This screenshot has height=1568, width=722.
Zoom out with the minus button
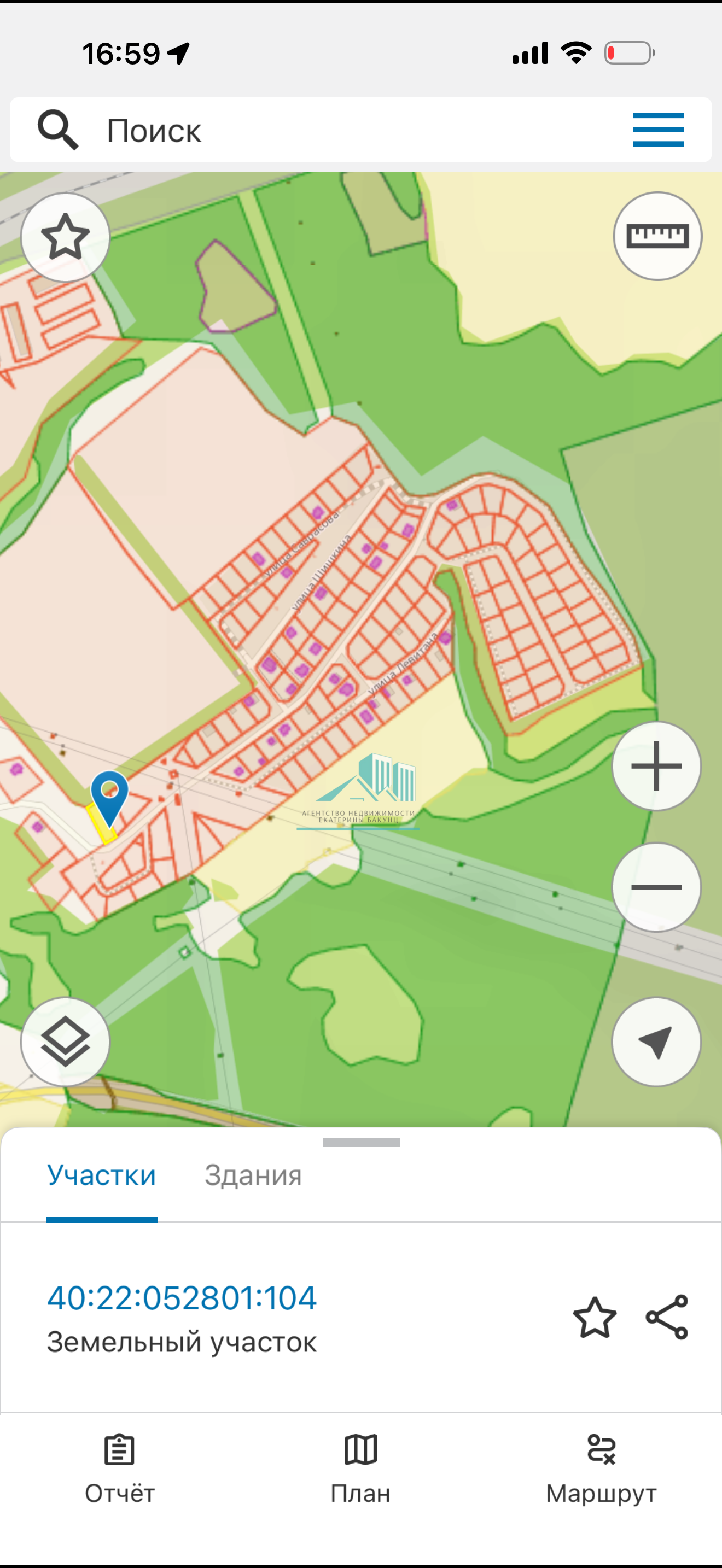(x=656, y=887)
